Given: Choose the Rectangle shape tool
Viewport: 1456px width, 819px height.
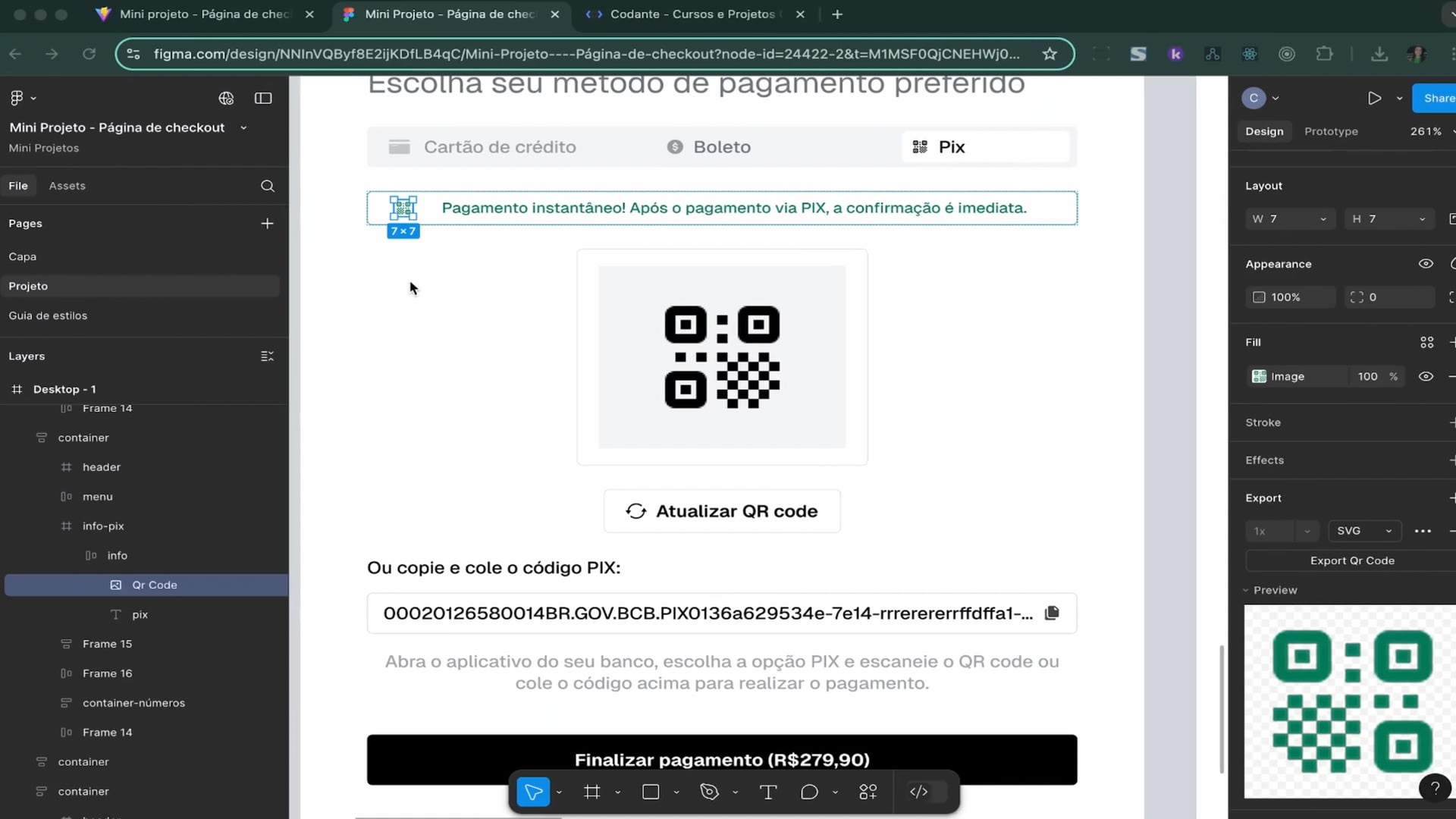Looking at the screenshot, I should point(651,792).
